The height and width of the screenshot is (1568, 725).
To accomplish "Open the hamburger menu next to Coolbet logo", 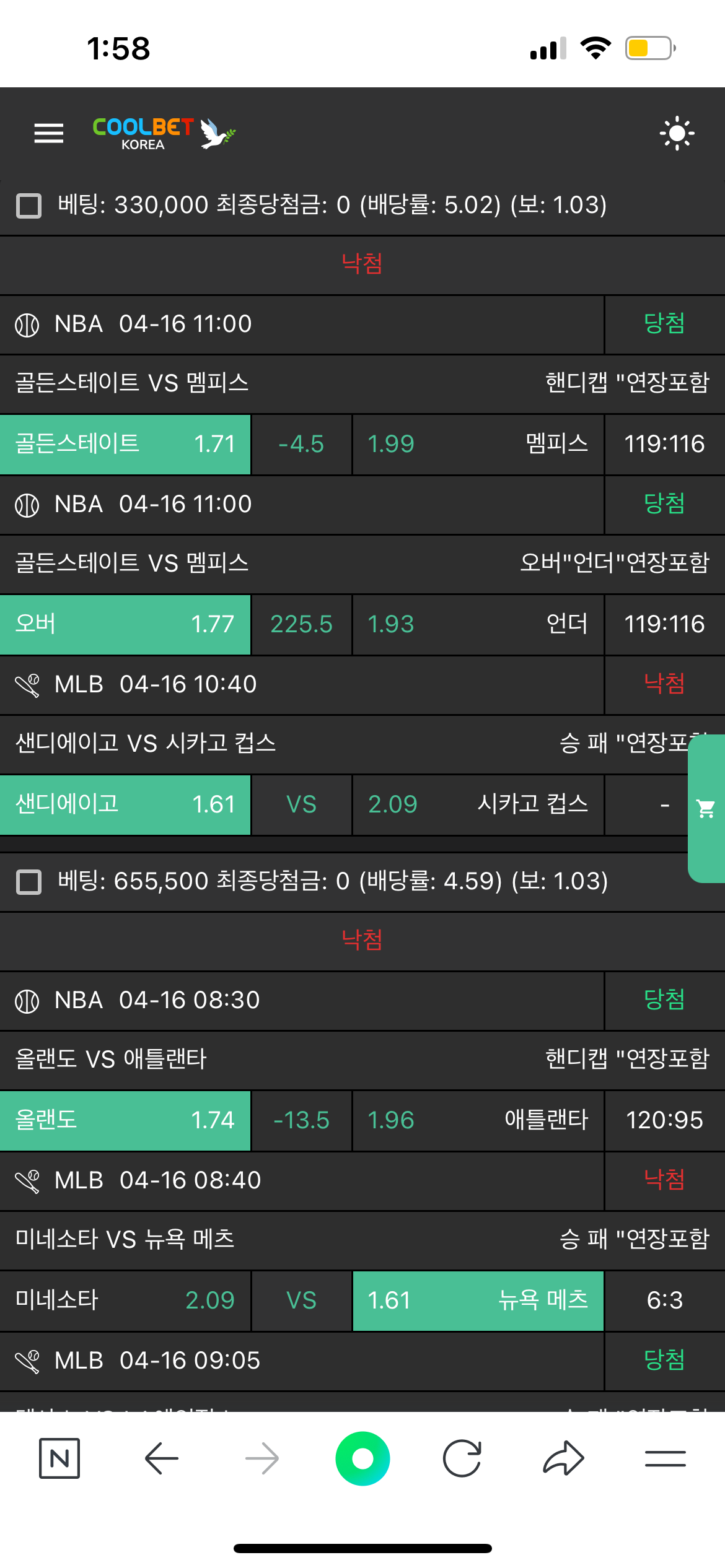I will (49, 133).
